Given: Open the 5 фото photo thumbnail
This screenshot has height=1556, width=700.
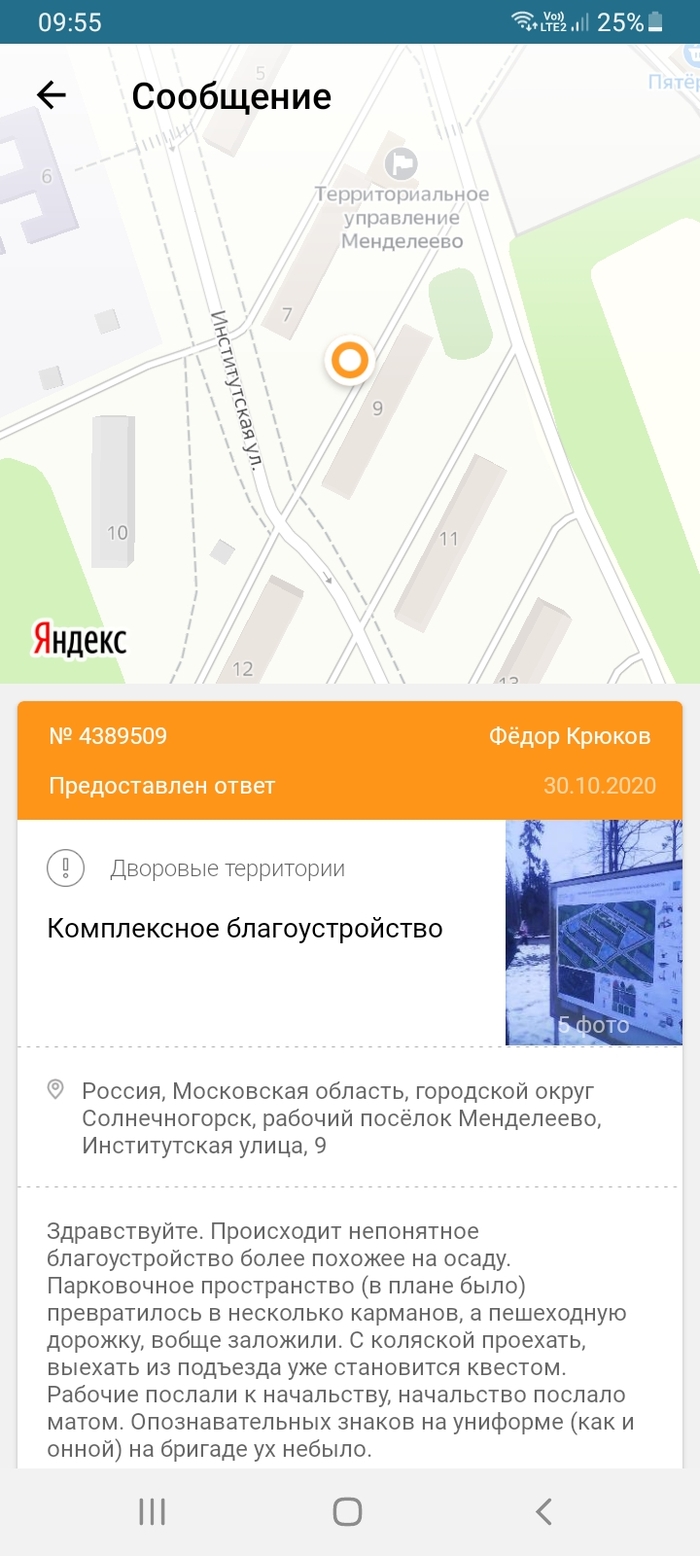Looking at the screenshot, I should point(593,932).
